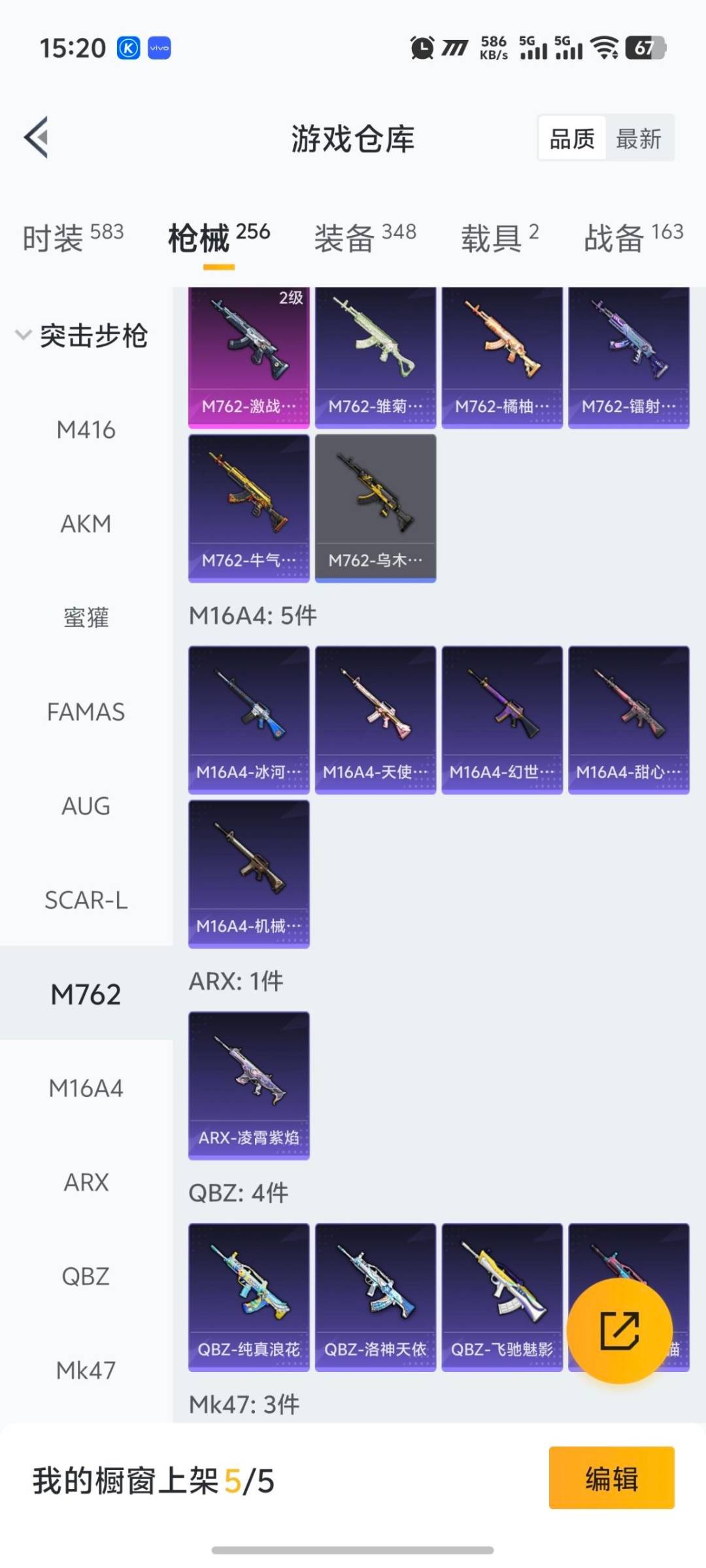Image resolution: width=706 pixels, height=1568 pixels.
Task: Open the 装备 tab
Action: (365, 238)
